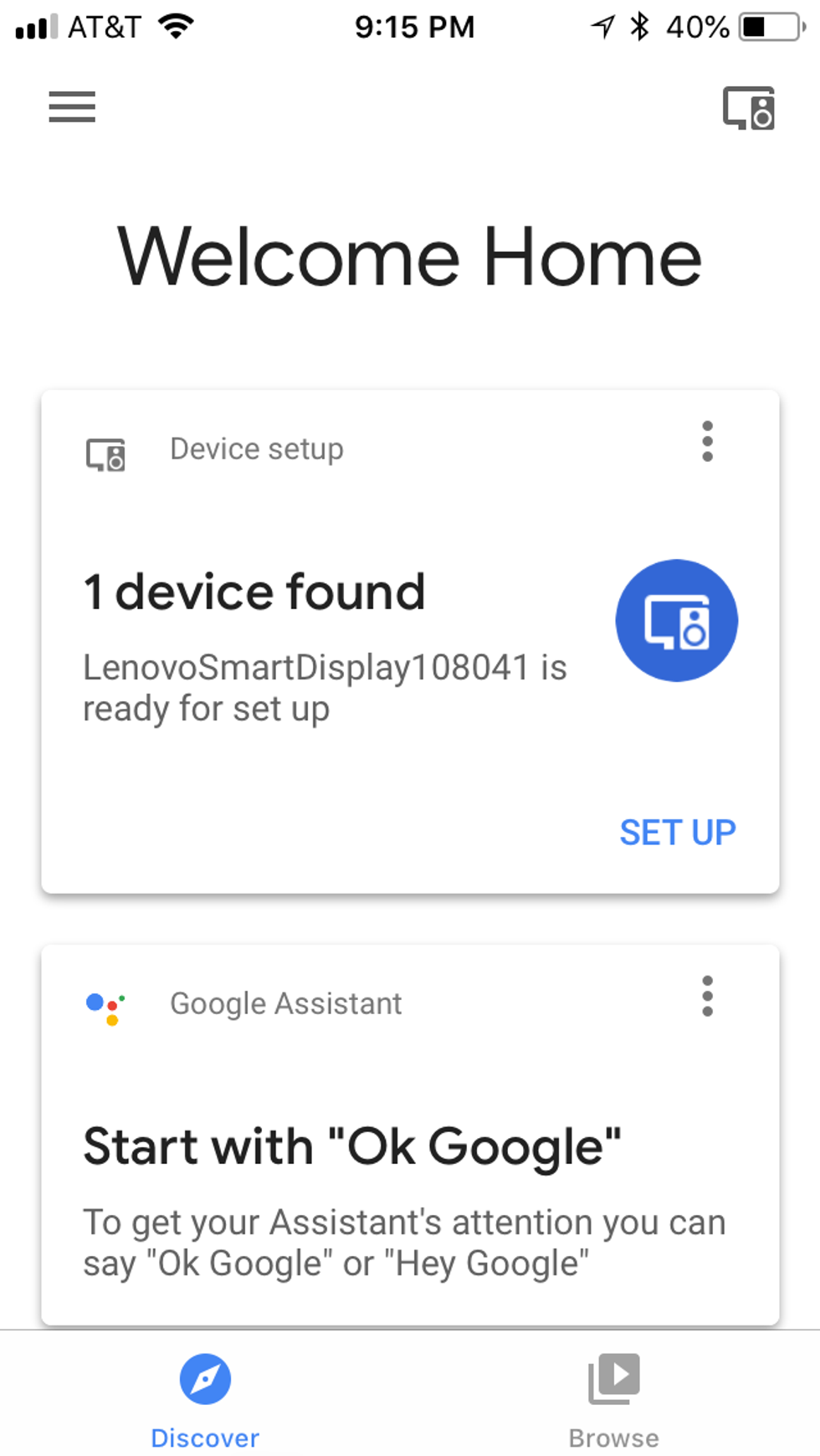Viewport: 820px width, 1456px height.
Task: Open Device setup card overflow menu
Action: tap(707, 442)
